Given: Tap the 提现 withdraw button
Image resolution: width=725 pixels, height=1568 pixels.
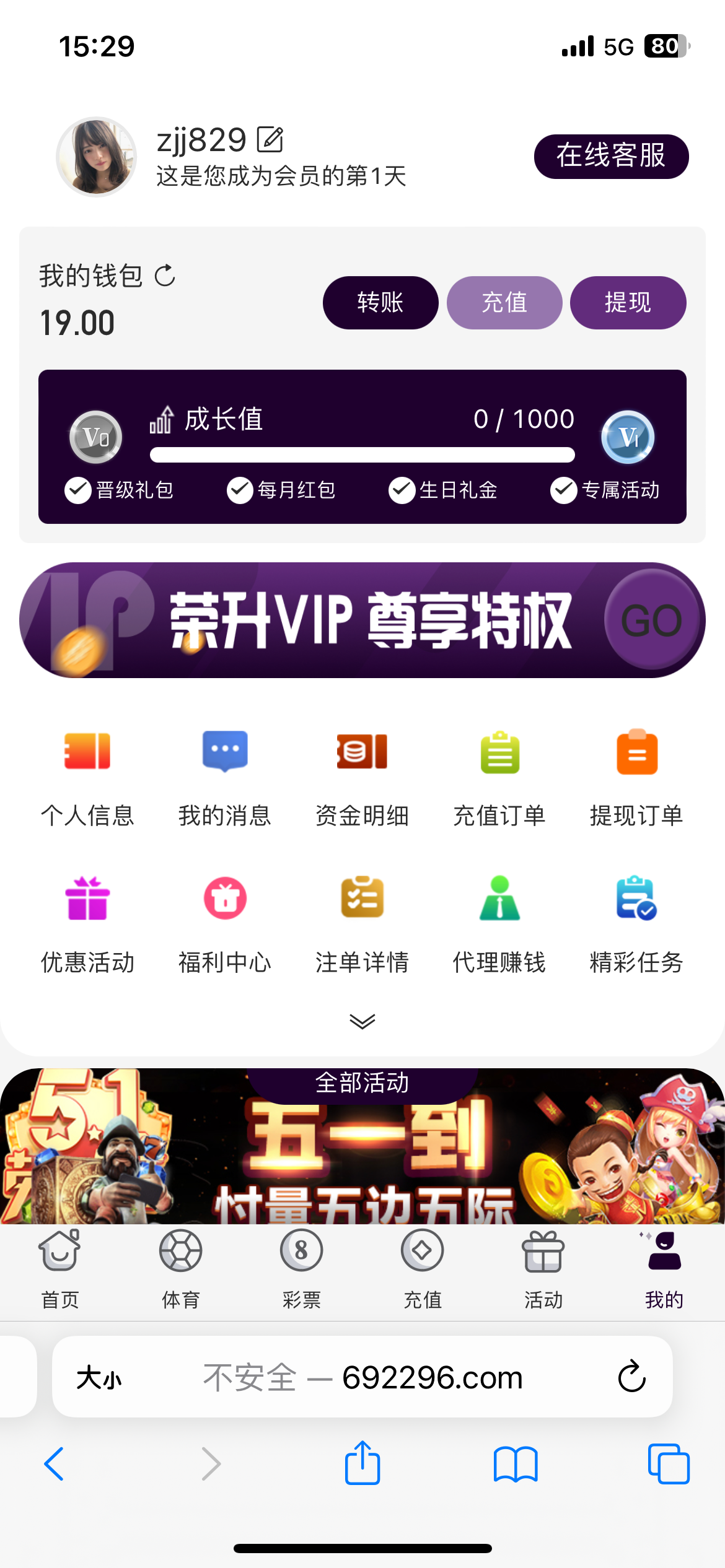Looking at the screenshot, I should coord(627,303).
